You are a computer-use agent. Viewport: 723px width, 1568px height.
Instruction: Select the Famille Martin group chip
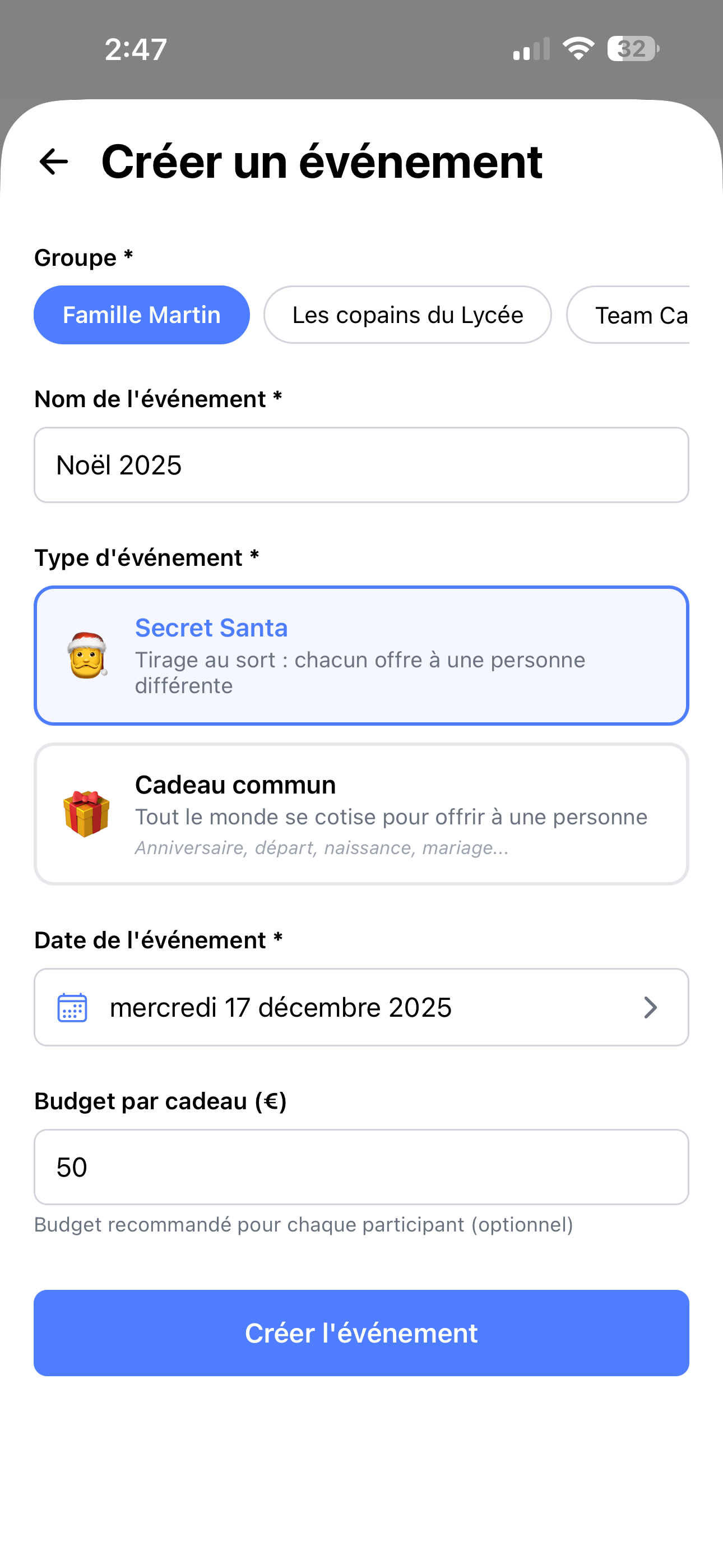pyautogui.click(x=141, y=315)
